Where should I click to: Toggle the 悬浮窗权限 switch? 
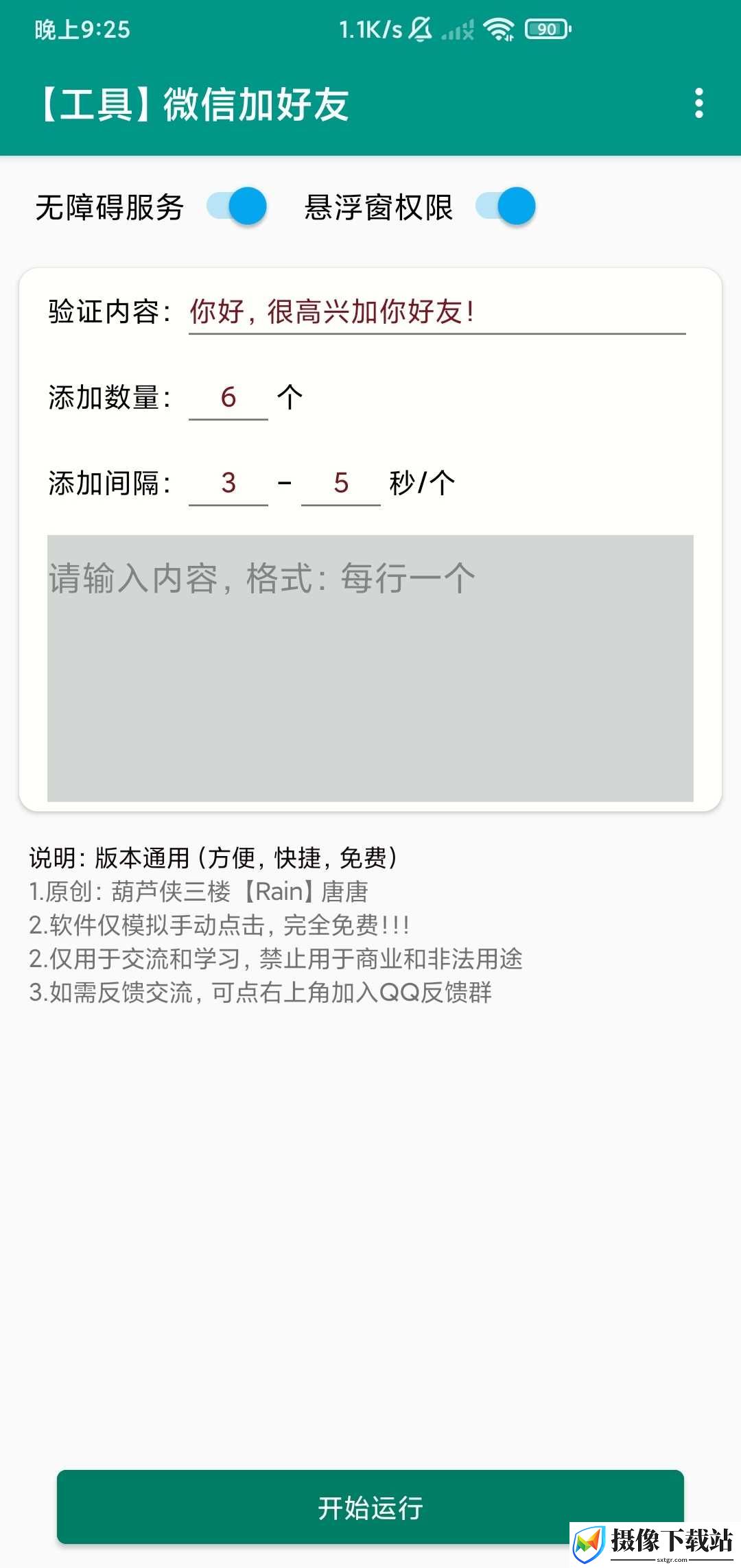[506, 206]
